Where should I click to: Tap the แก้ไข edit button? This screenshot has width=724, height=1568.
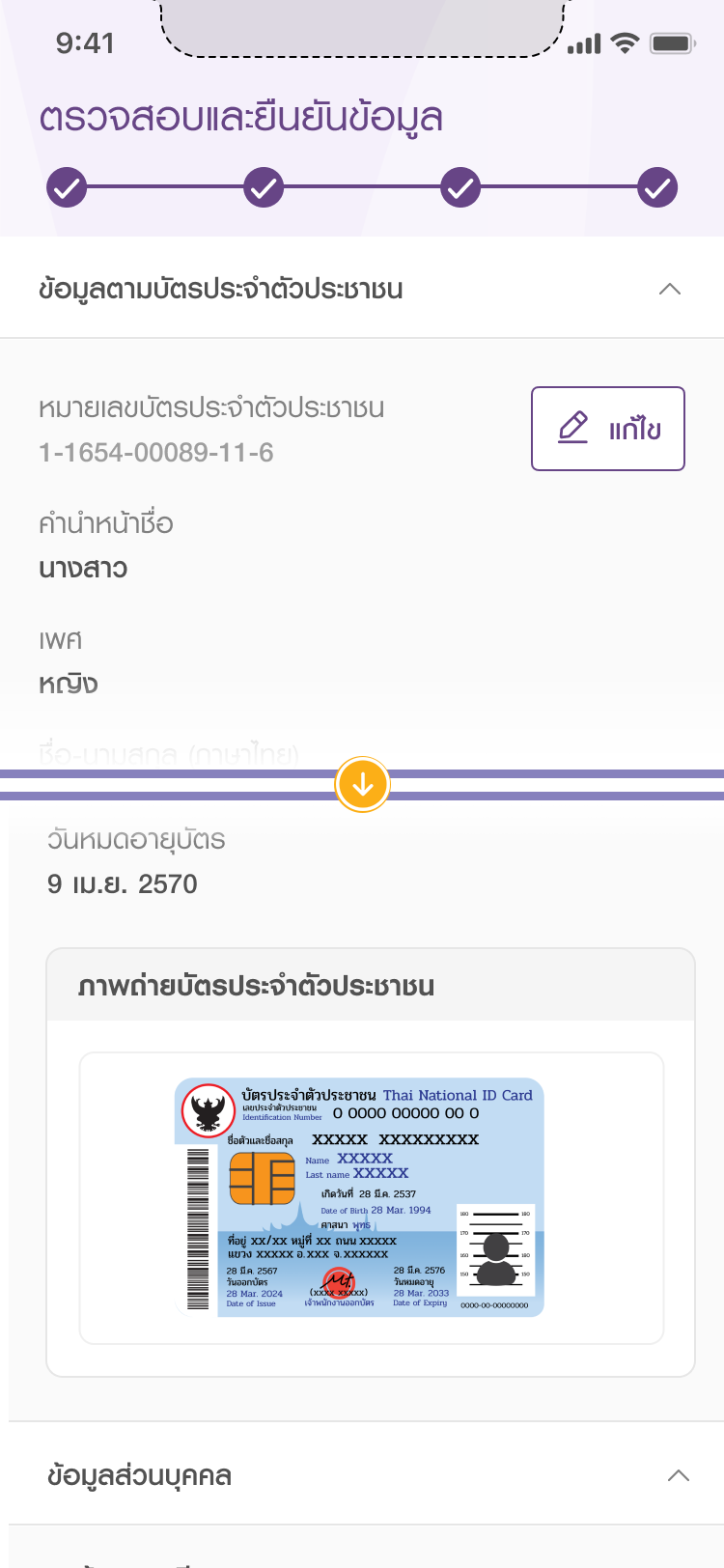click(x=608, y=429)
